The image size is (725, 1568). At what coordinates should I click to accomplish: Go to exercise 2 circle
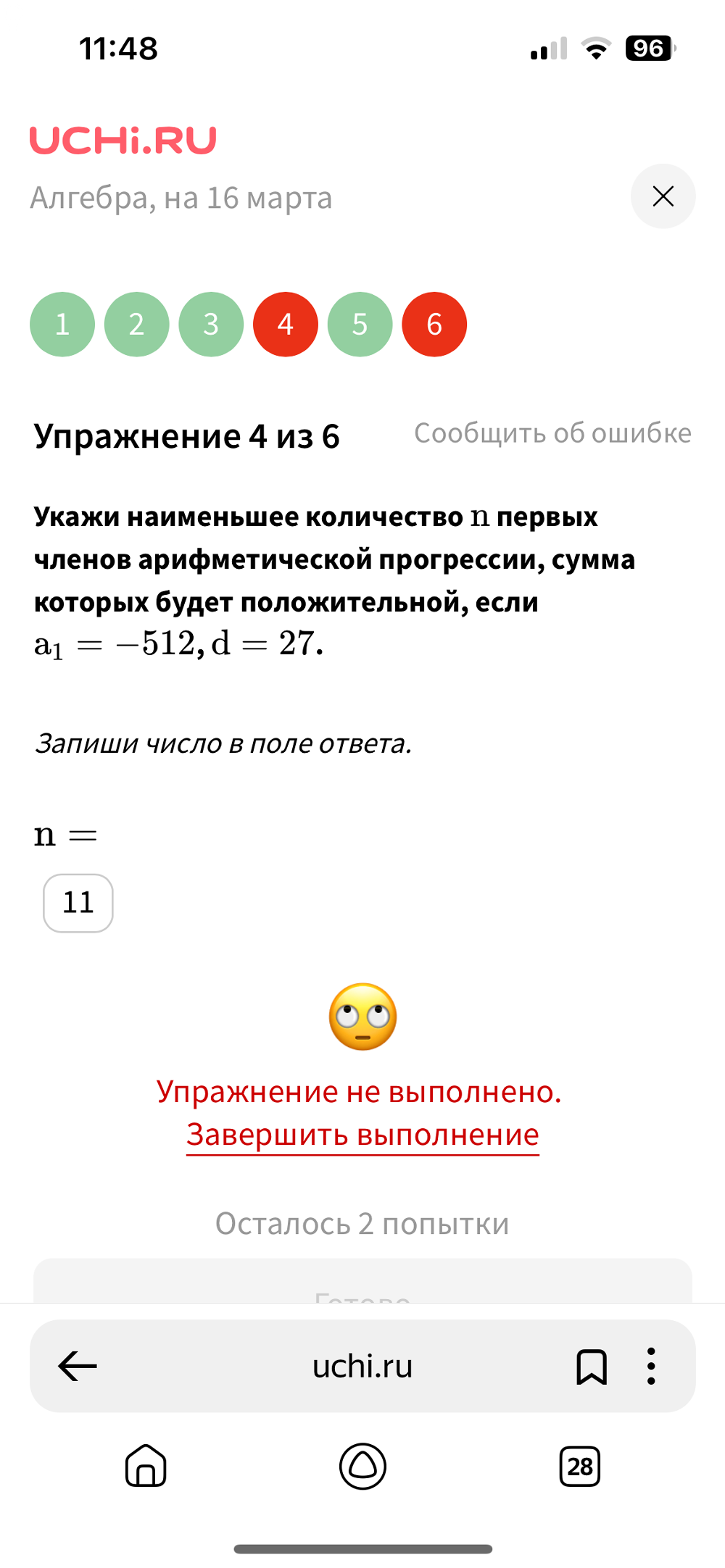pyautogui.click(x=137, y=325)
